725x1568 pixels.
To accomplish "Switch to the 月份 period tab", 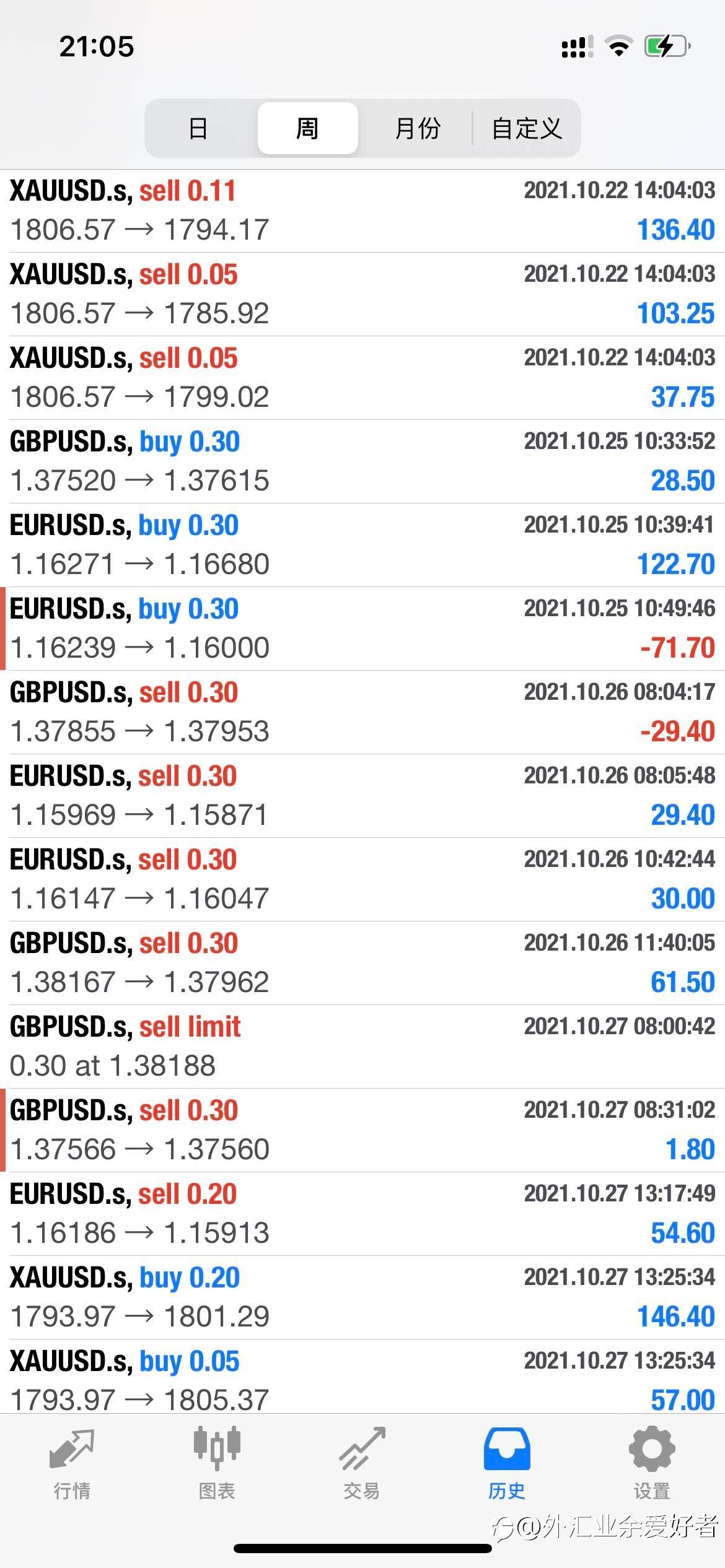I will tap(417, 128).
